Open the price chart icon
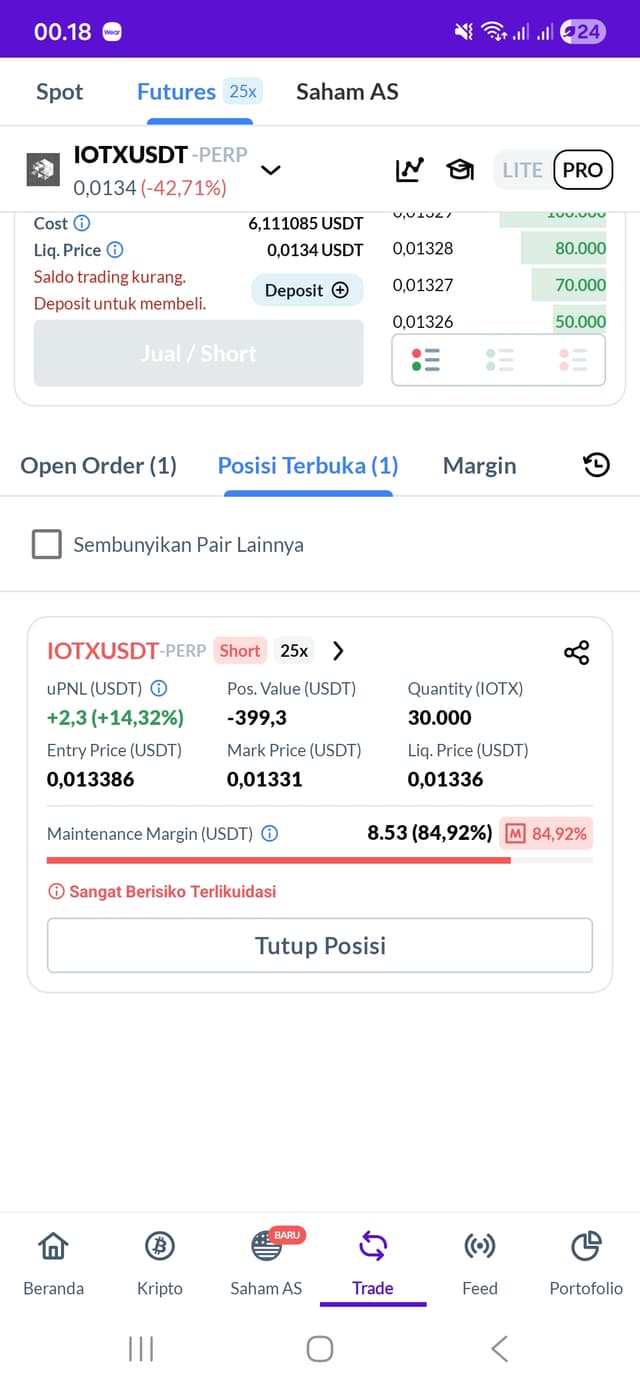Screen dimensions: 640x1387 tap(409, 170)
